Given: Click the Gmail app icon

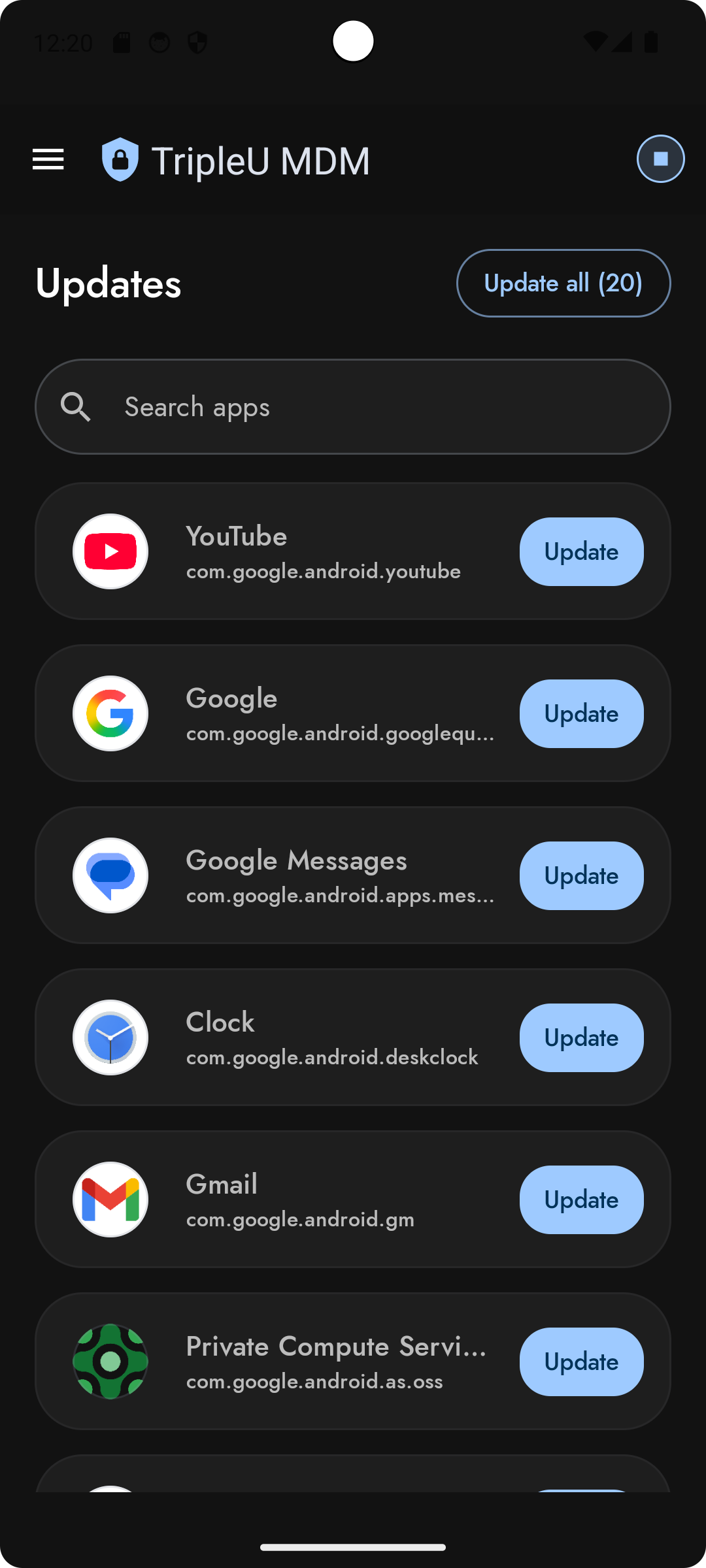Looking at the screenshot, I should pyautogui.click(x=110, y=1200).
